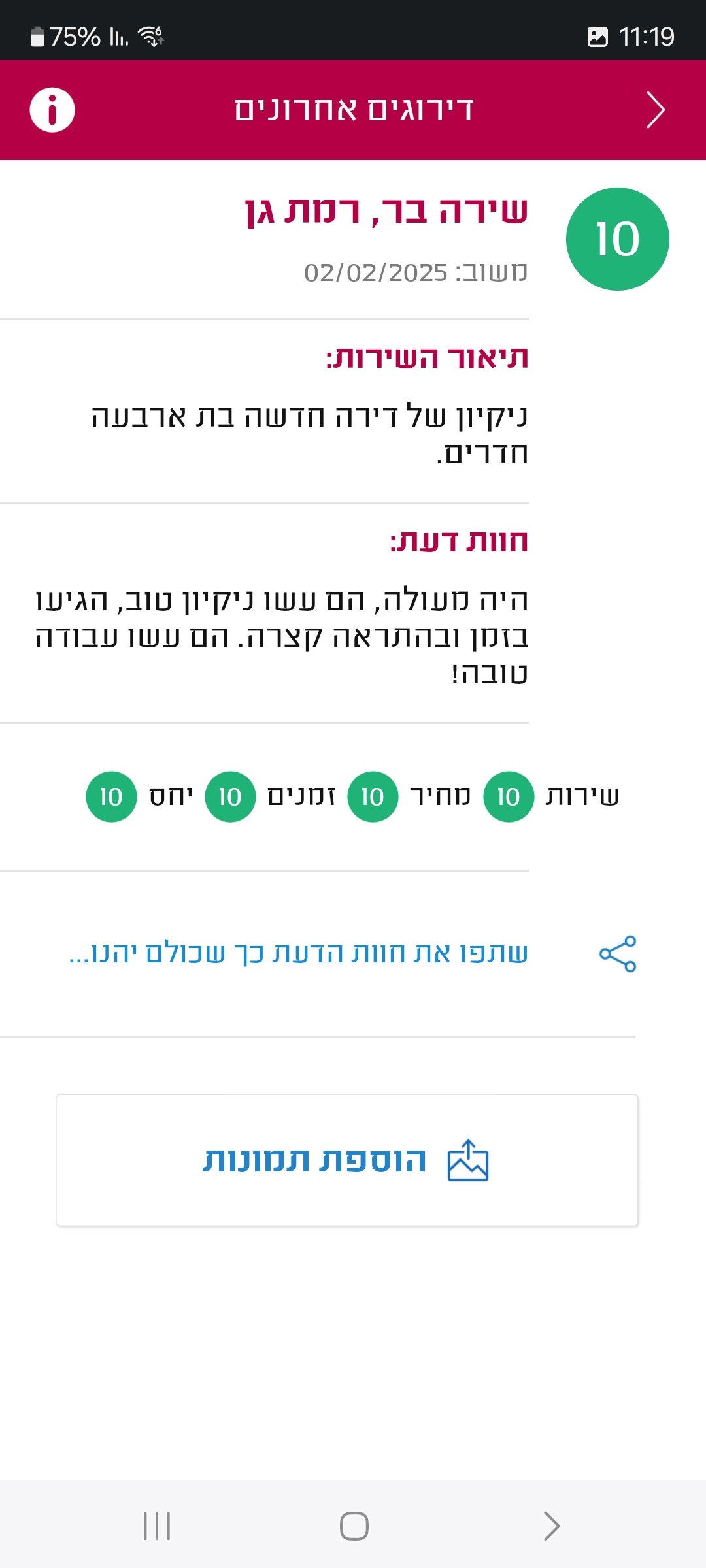Tap the דירוגים אחרונים title
Screen dimensions: 706x1568
click(x=353, y=109)
